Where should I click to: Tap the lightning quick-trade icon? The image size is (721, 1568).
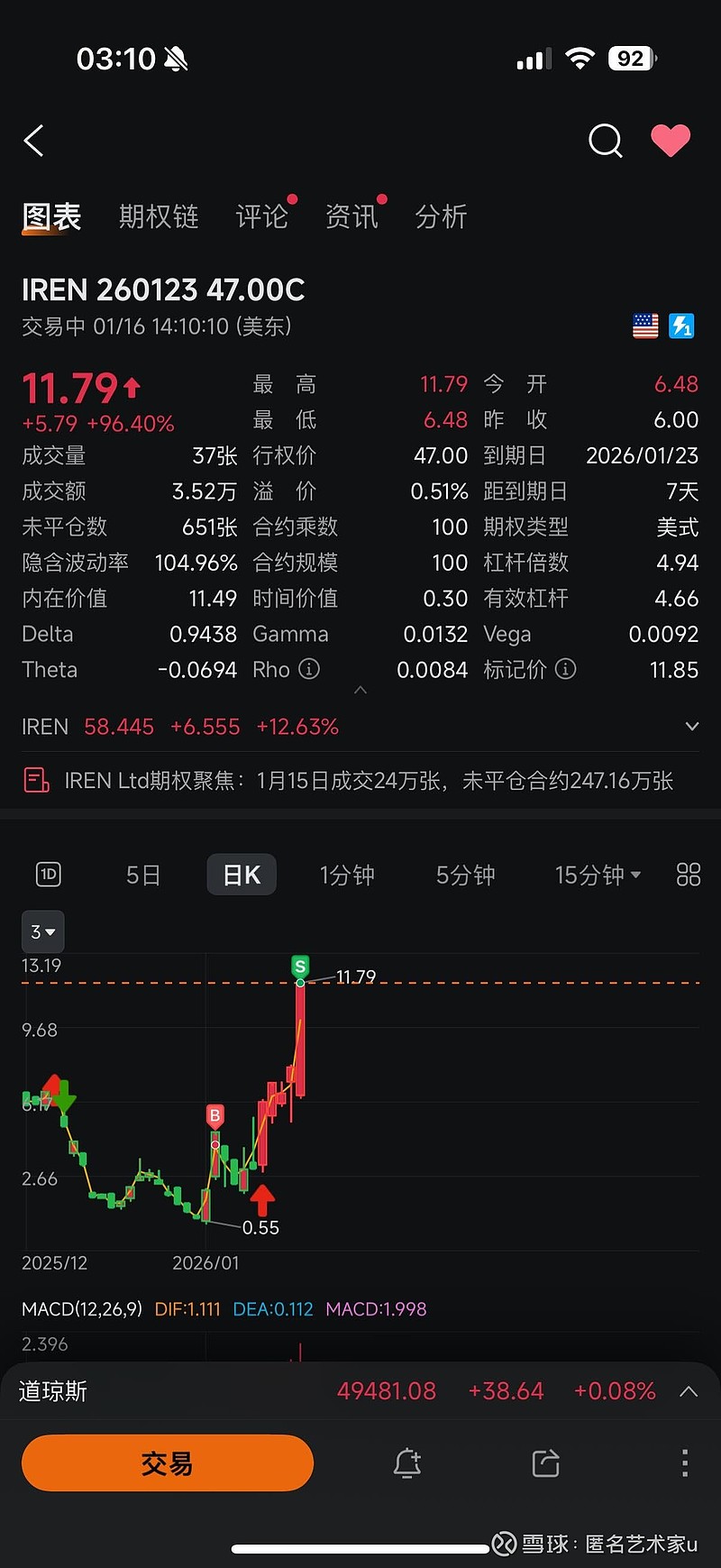tap(682, 326)
